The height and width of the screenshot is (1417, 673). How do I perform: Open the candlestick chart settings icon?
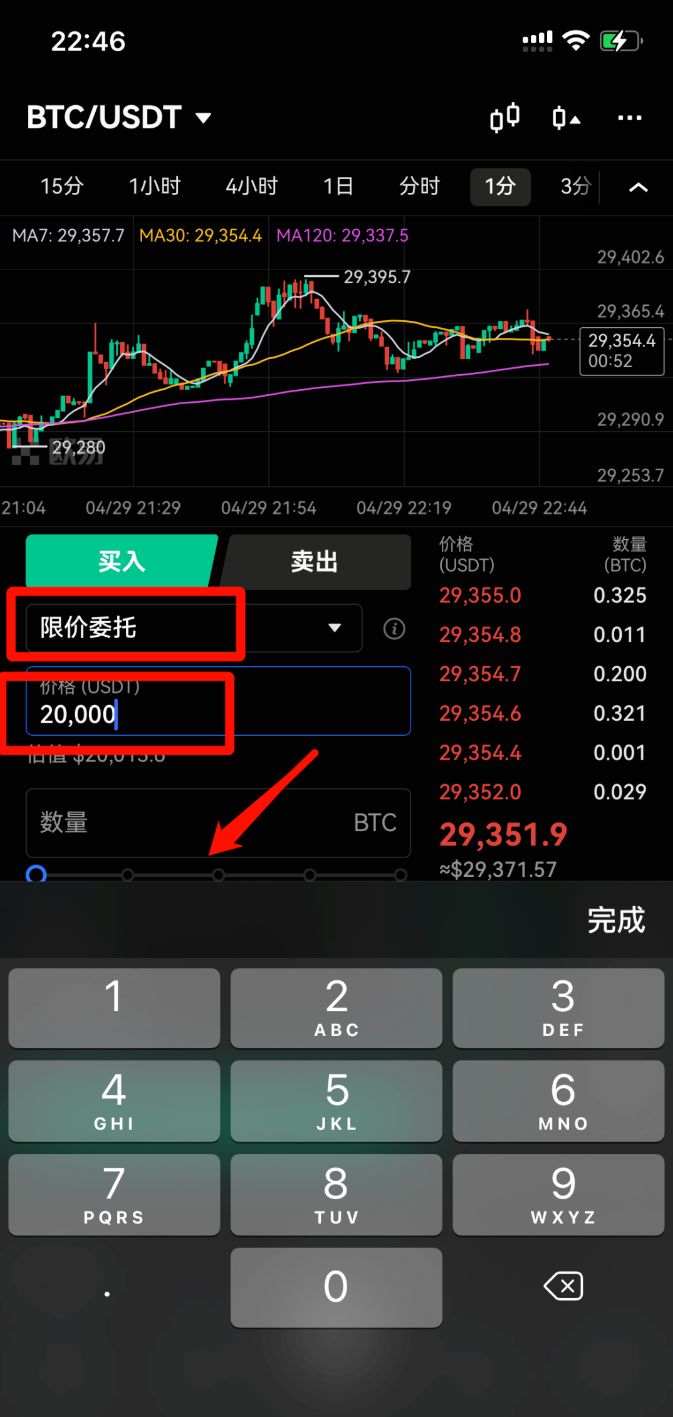click(504, 118)
